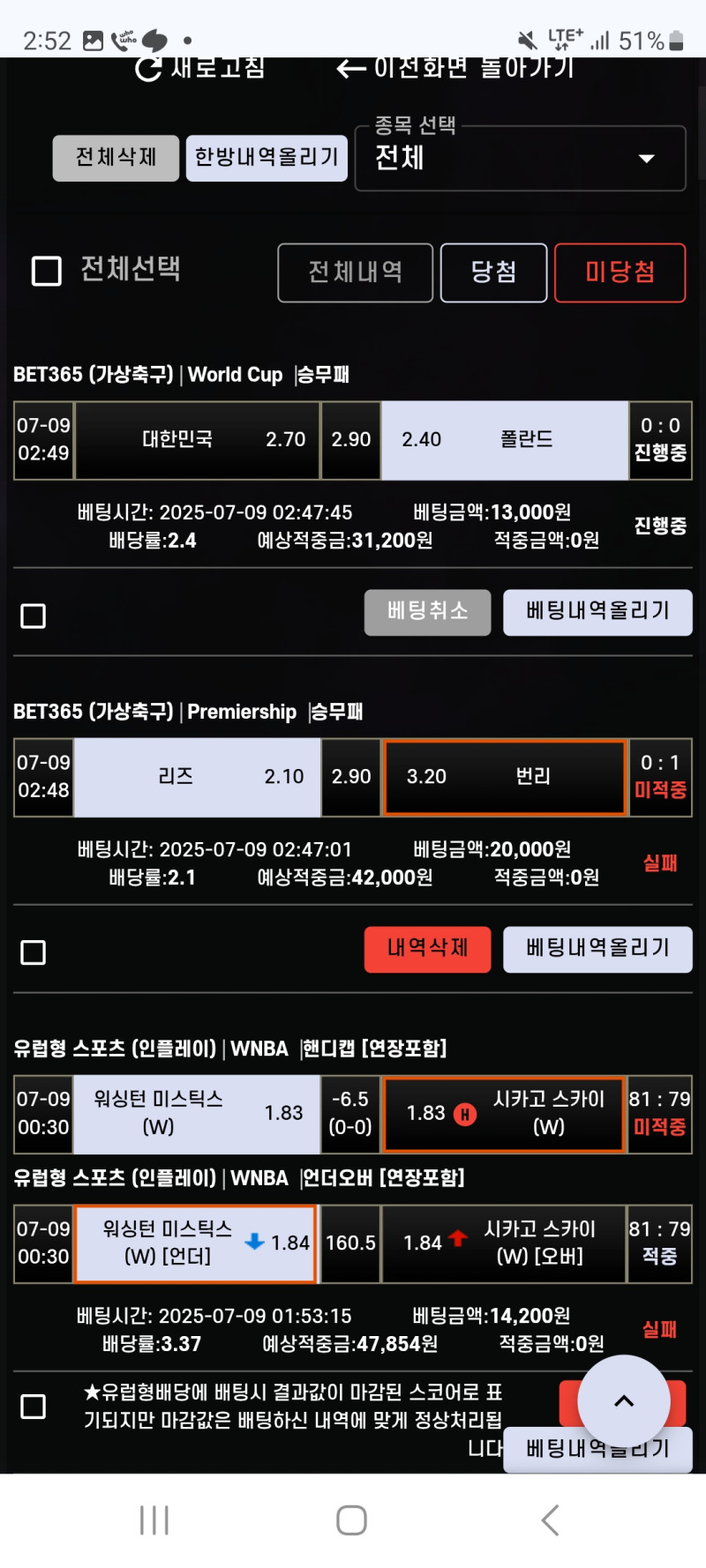Select the checkbox for the World Cup bet
The height and width of the screenshot is (1568, 706).
coord(34,616)
